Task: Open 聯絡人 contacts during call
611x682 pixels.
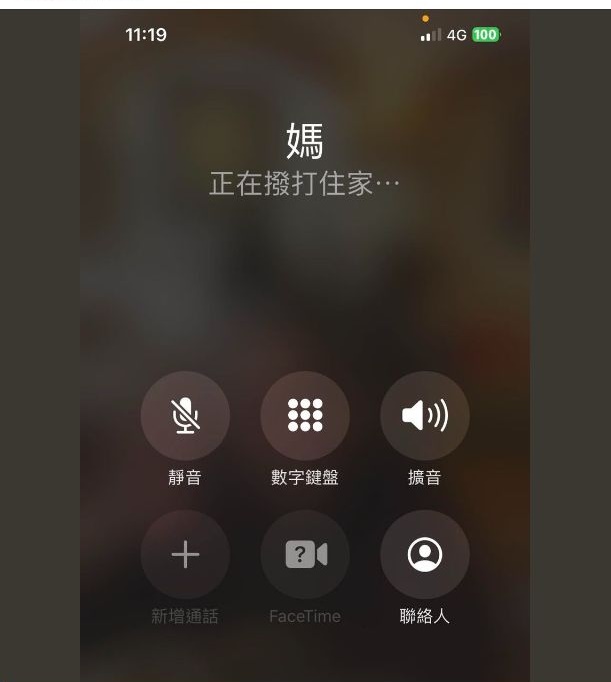Action: 425,554
